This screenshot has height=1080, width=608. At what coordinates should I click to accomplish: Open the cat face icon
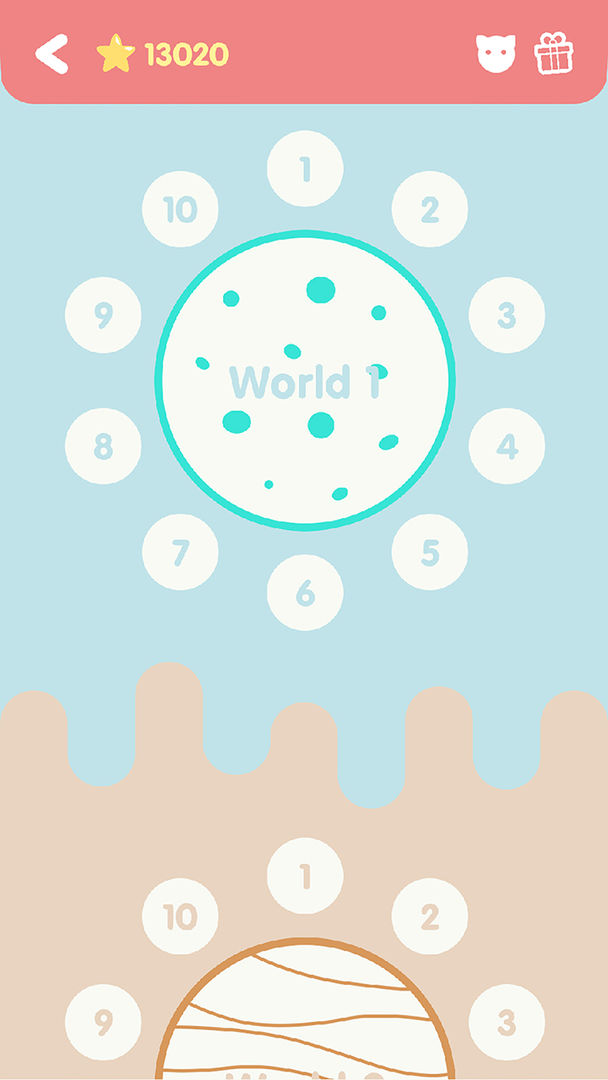click(x=496, y=54)
